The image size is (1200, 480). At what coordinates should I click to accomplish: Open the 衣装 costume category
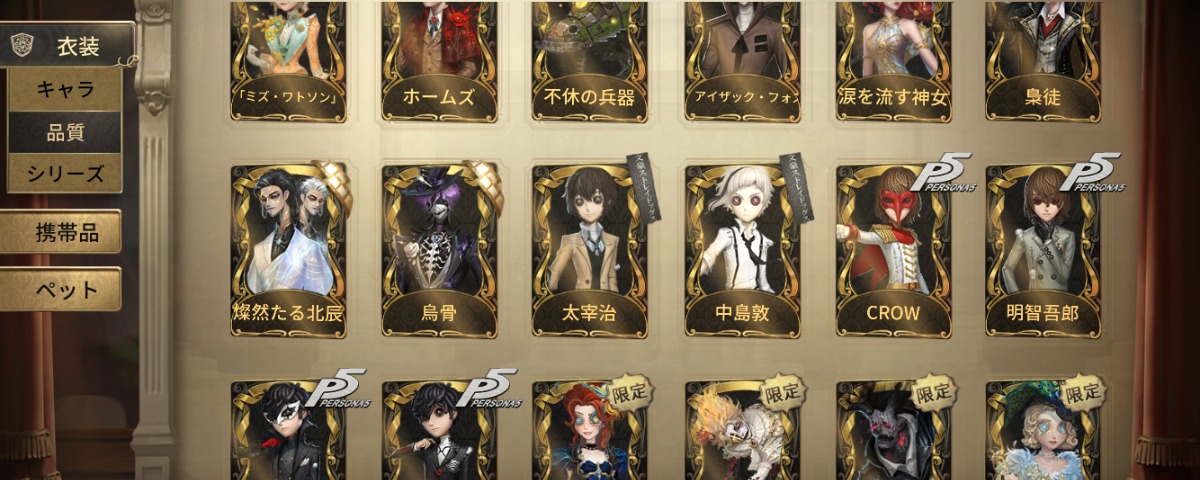70,44
